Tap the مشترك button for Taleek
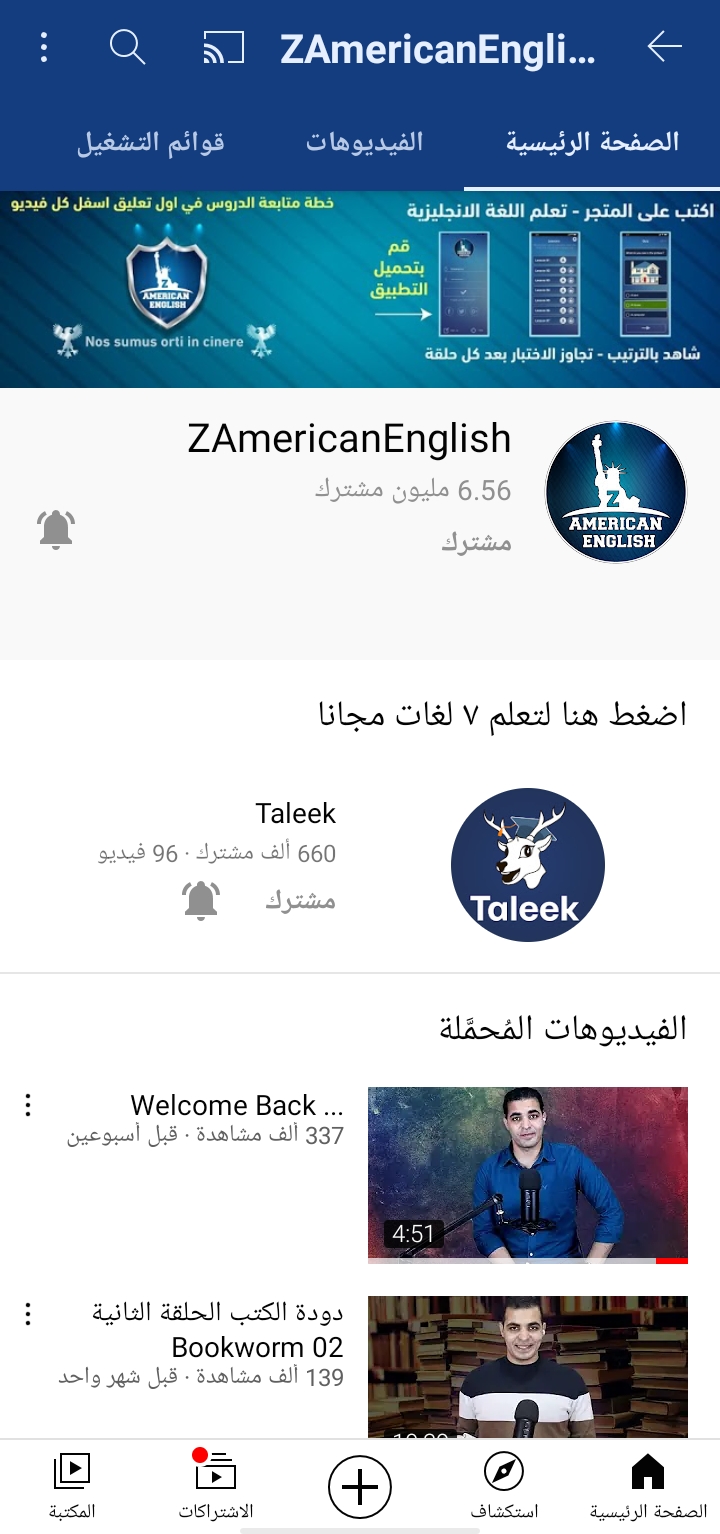Screen dimensions: 720x1534 click(300, 900)
